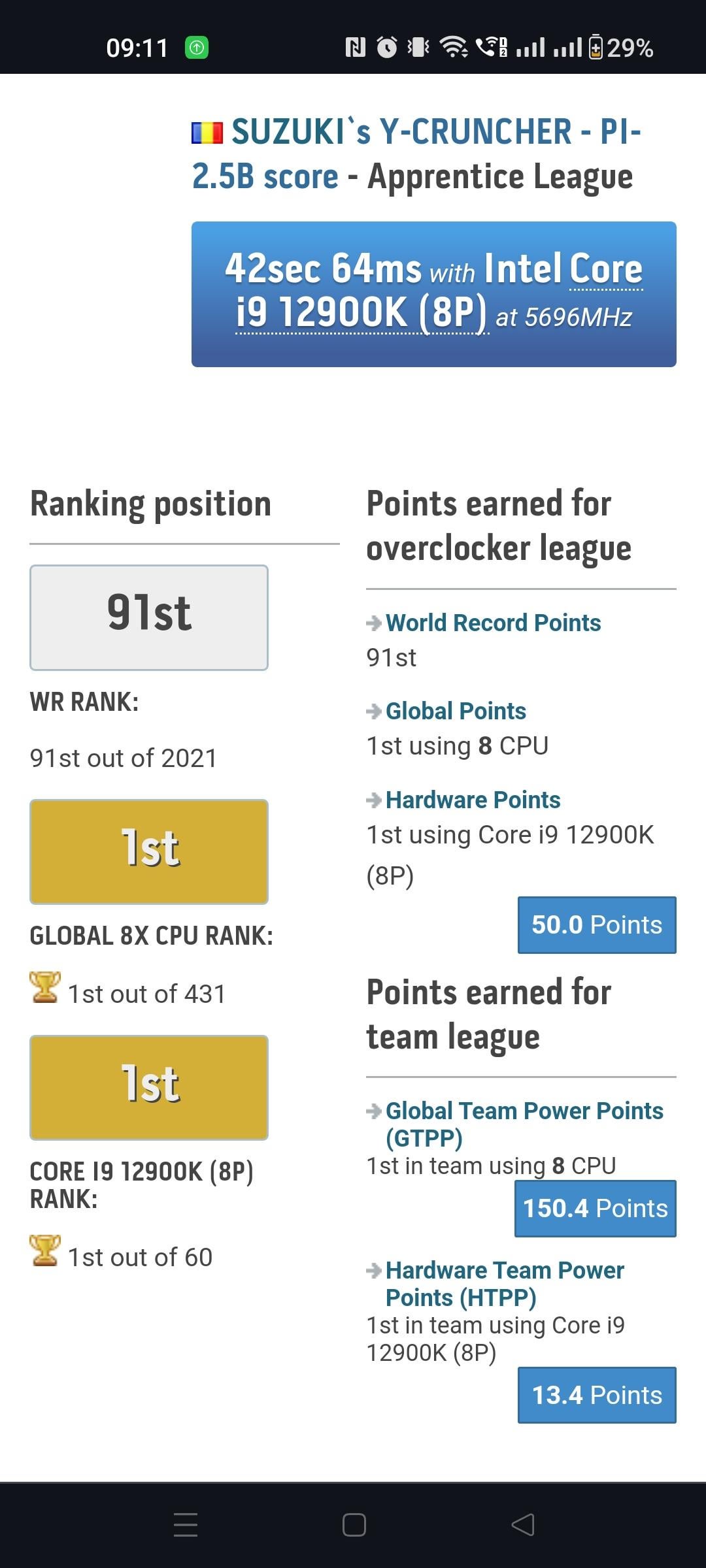
Task: Go back using the system navigation
Action: [523, 1525]
